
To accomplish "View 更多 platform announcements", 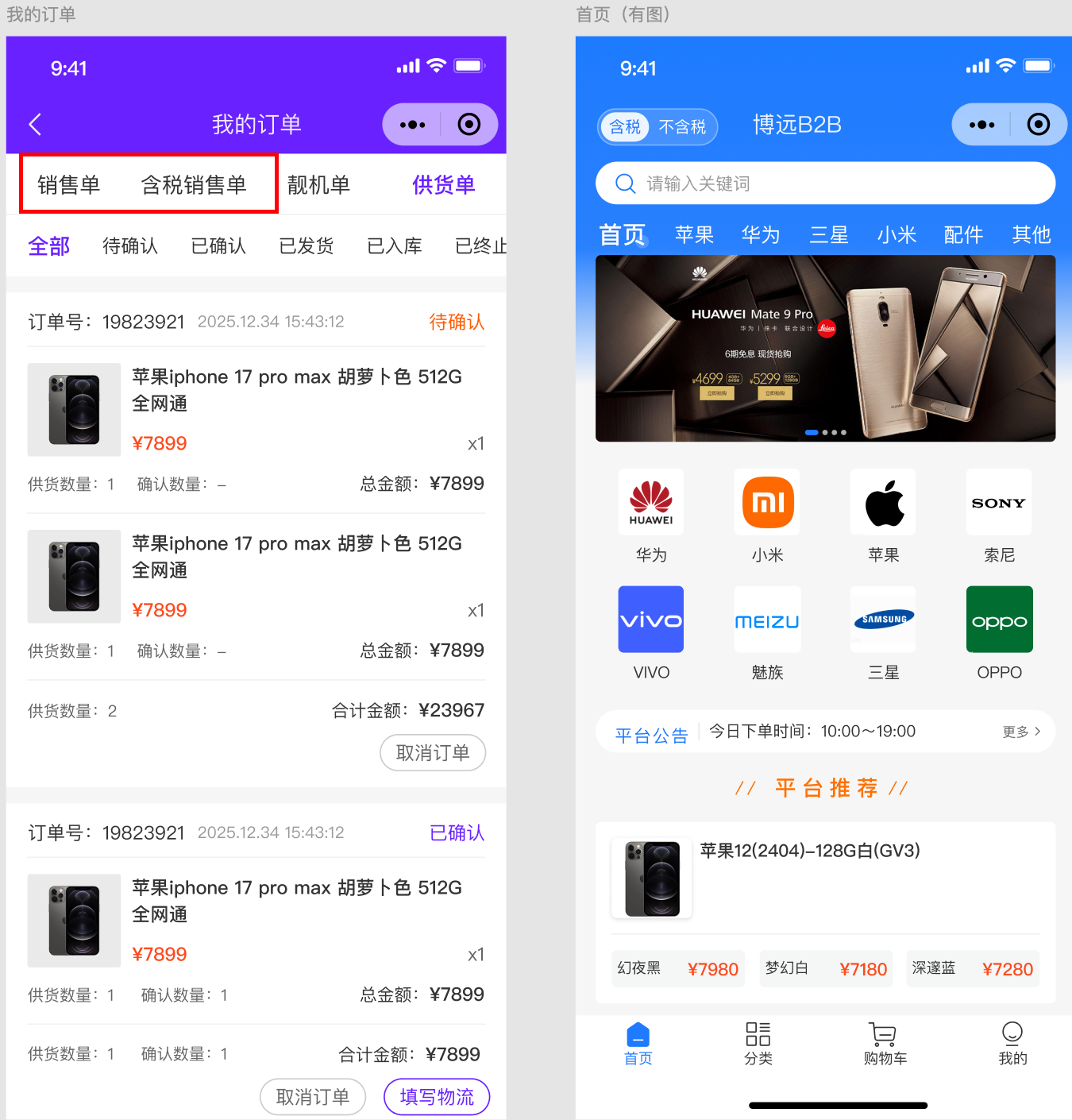I will click(1021, 732).
